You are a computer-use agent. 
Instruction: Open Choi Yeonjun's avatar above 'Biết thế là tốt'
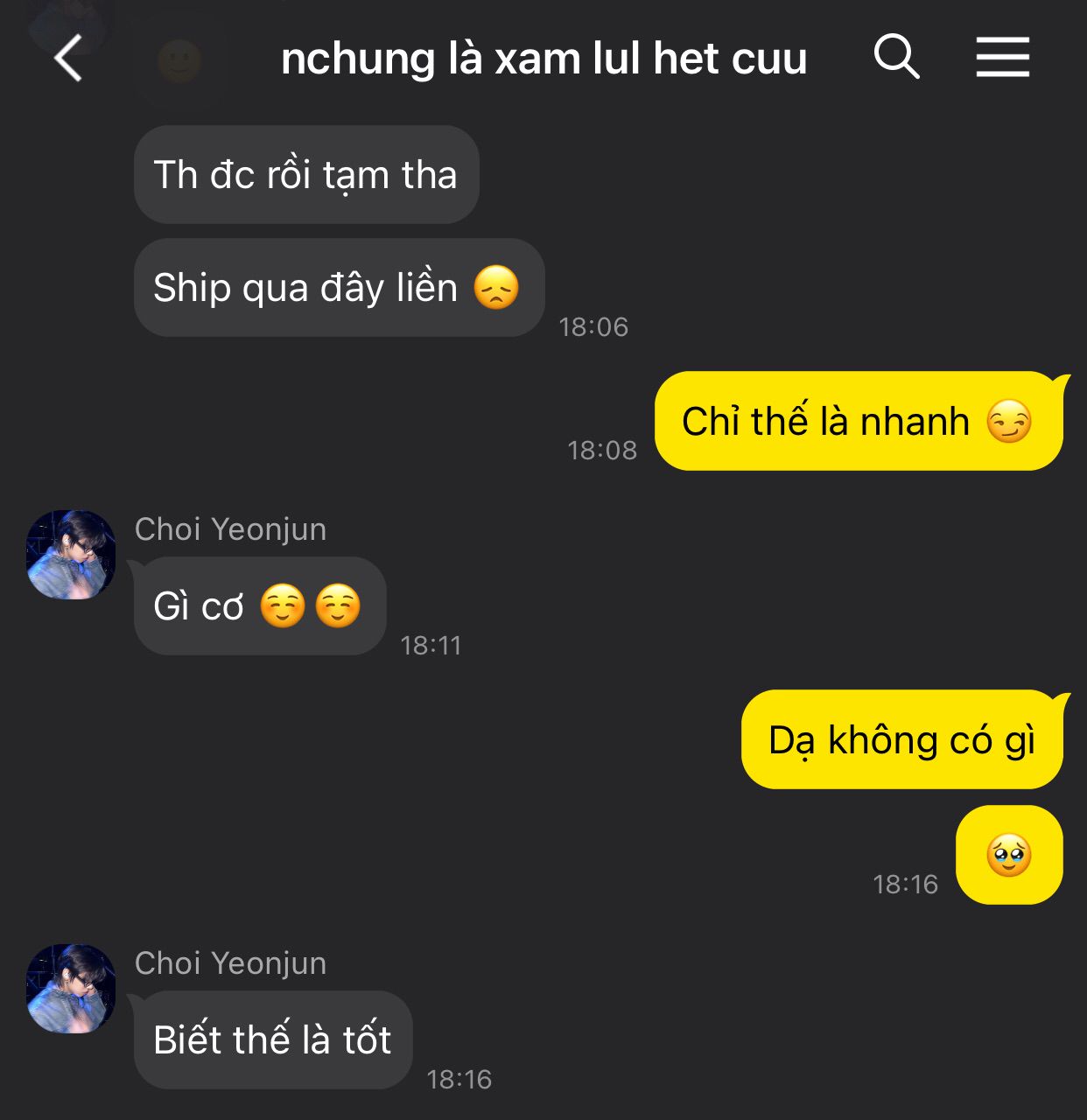[71, 988]
